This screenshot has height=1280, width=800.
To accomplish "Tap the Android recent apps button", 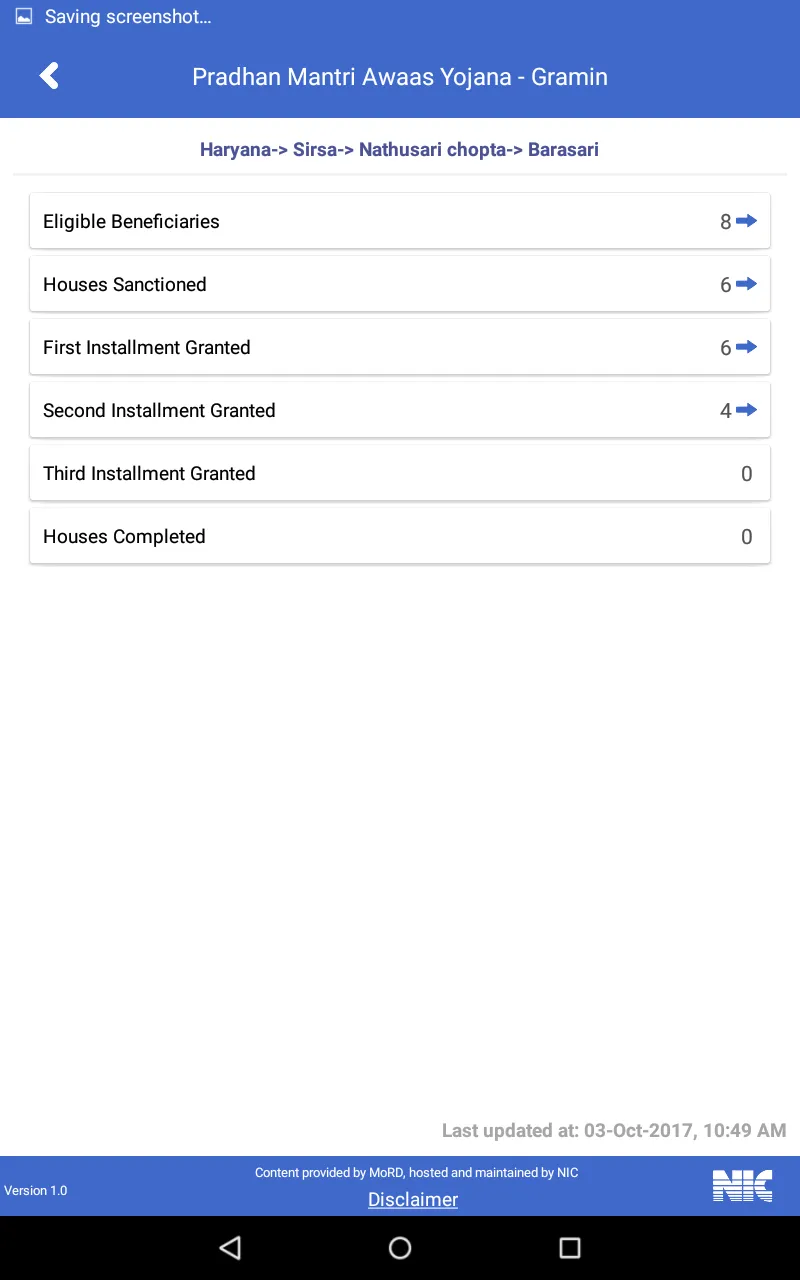I will [568, 1247].
